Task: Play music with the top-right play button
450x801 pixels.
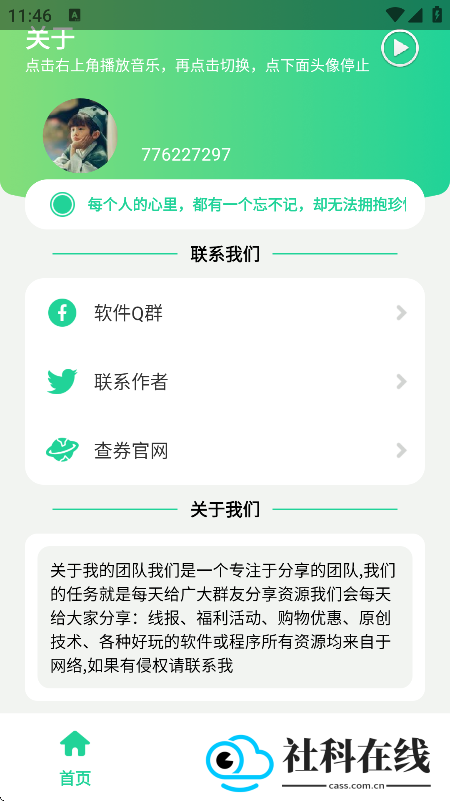Action: 400,48
